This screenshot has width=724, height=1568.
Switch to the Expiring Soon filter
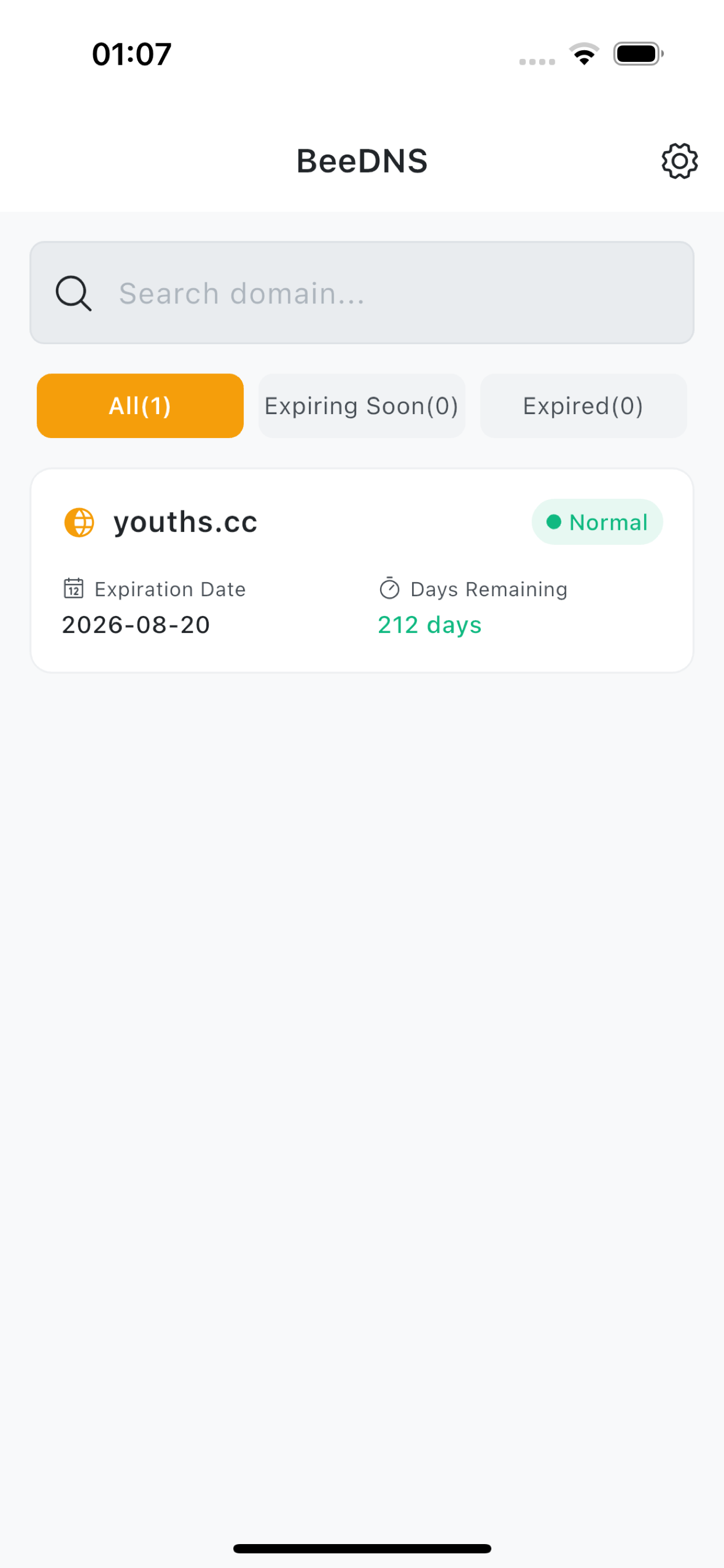[361, 405]
